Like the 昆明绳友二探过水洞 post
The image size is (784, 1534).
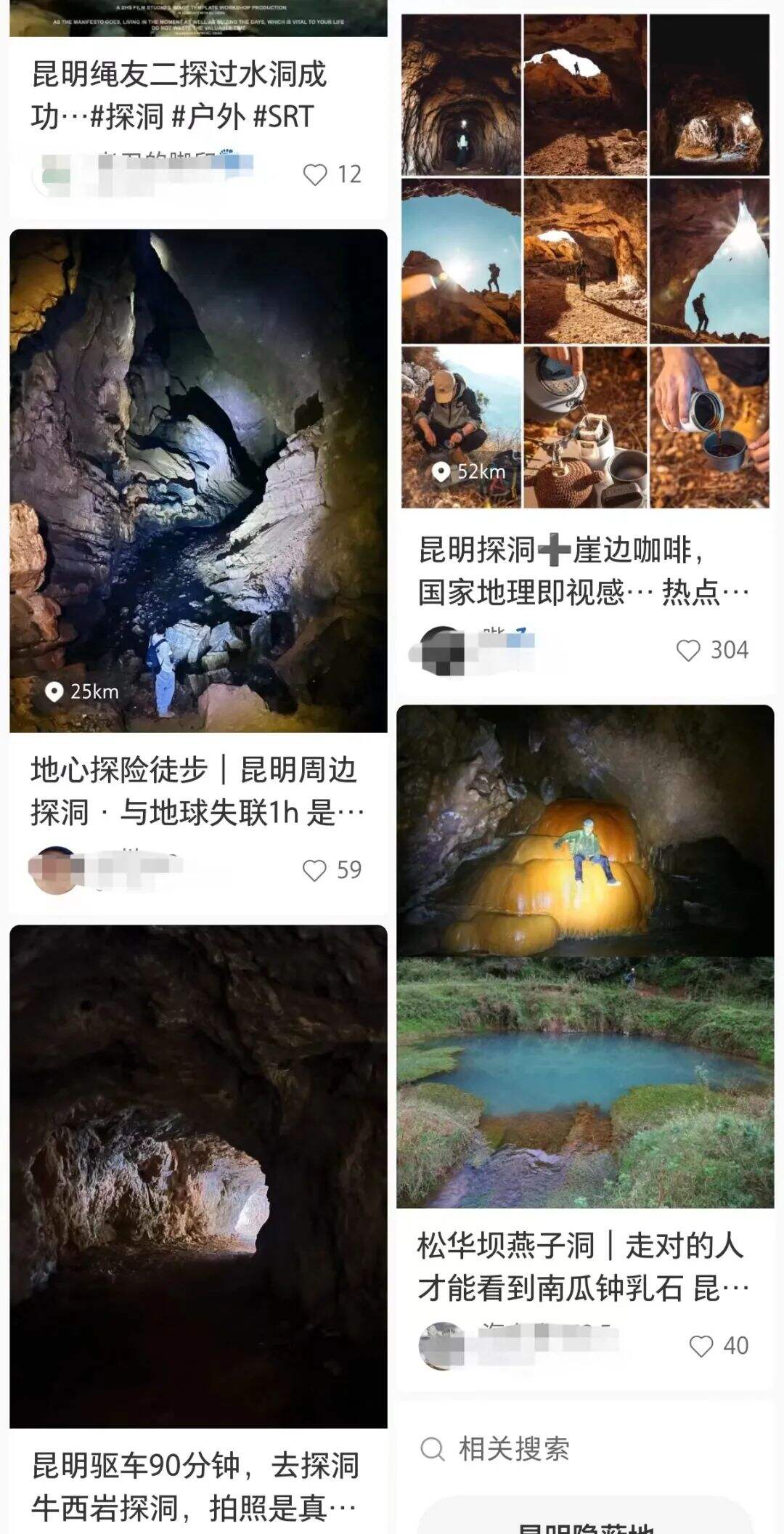tap(315, 174)
